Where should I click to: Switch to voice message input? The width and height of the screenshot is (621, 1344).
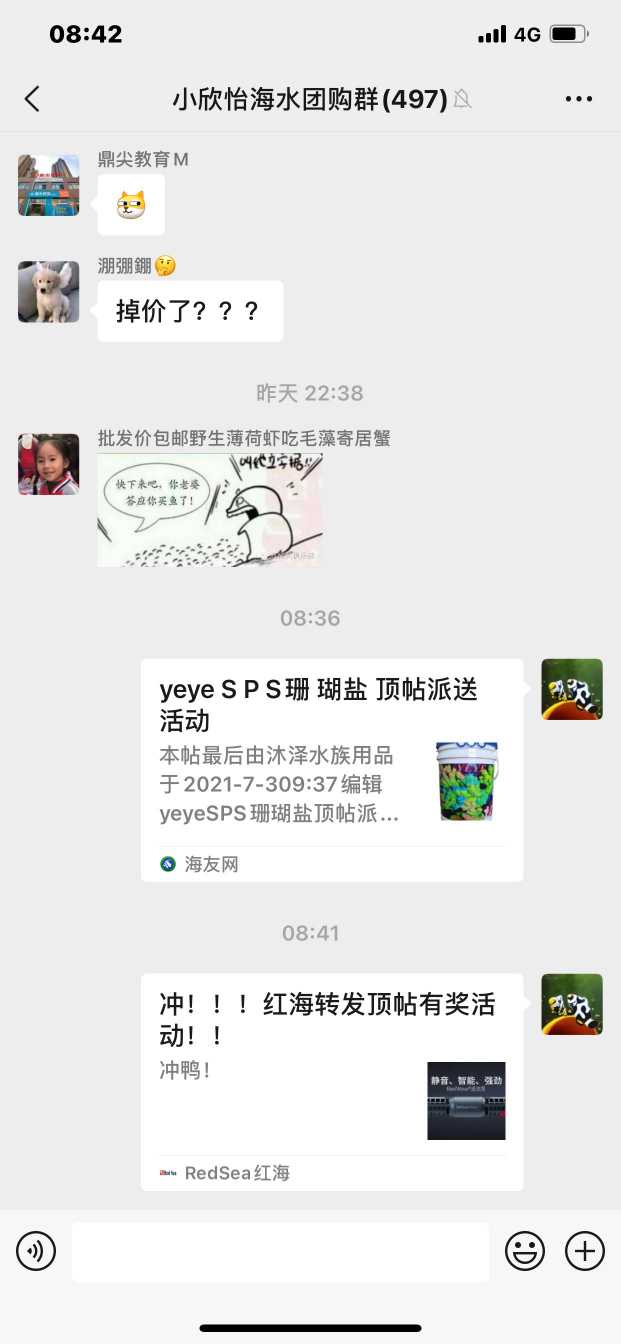pyautogui.click(x=36, y=1251)
